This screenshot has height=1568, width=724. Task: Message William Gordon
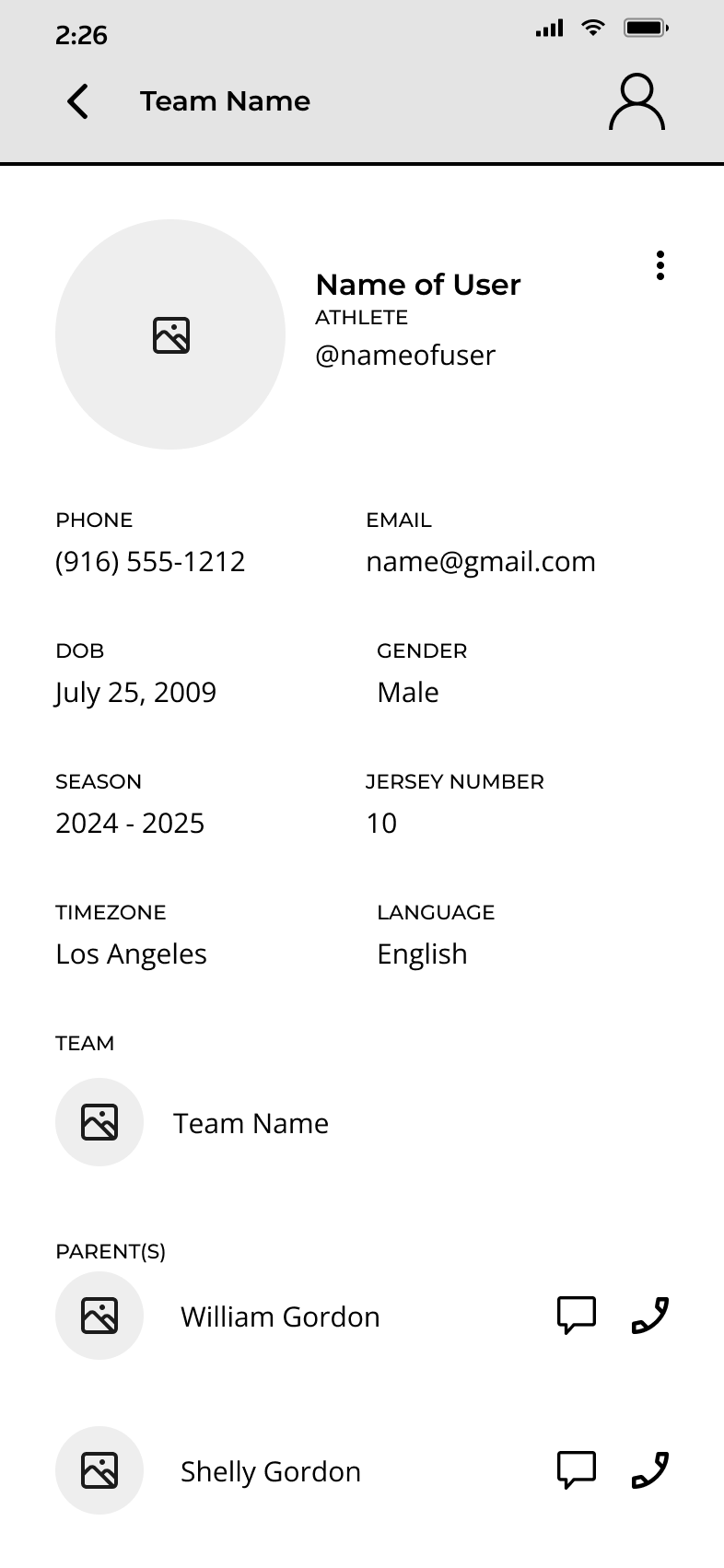(x=577, y=1316)
